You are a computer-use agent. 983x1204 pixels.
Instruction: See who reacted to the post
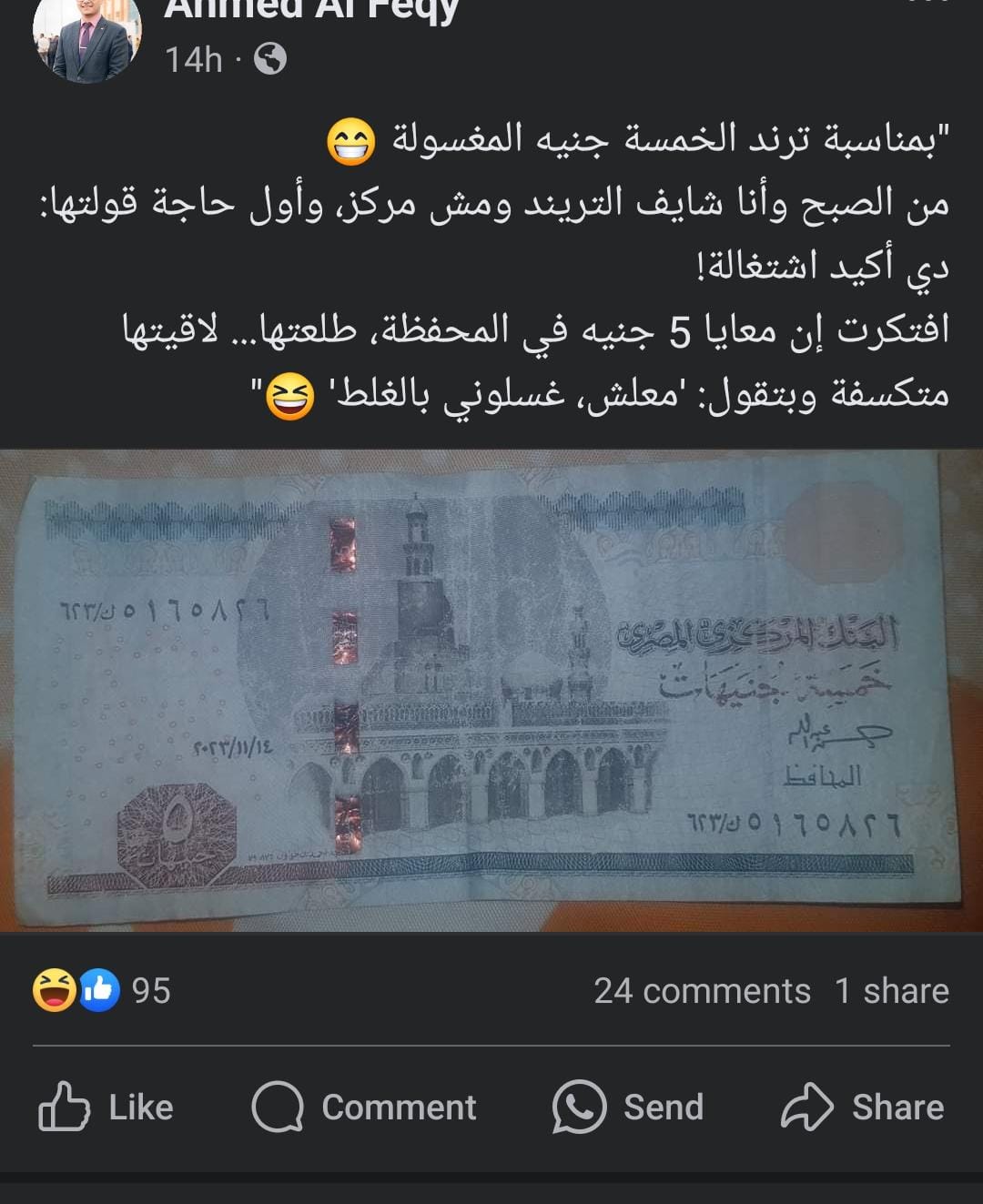(102, 990)
